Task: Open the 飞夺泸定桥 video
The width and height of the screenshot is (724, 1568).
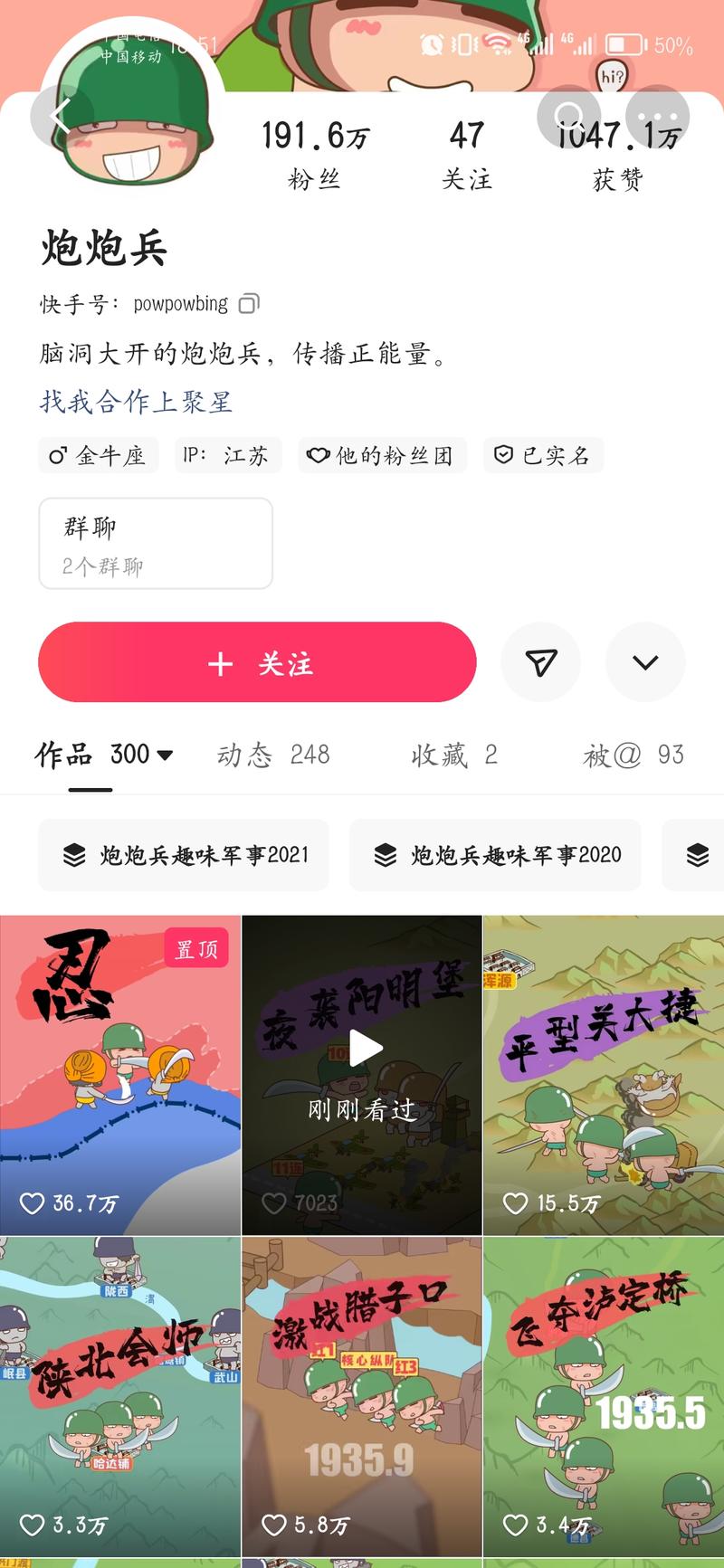Action: click(604, 1395)
